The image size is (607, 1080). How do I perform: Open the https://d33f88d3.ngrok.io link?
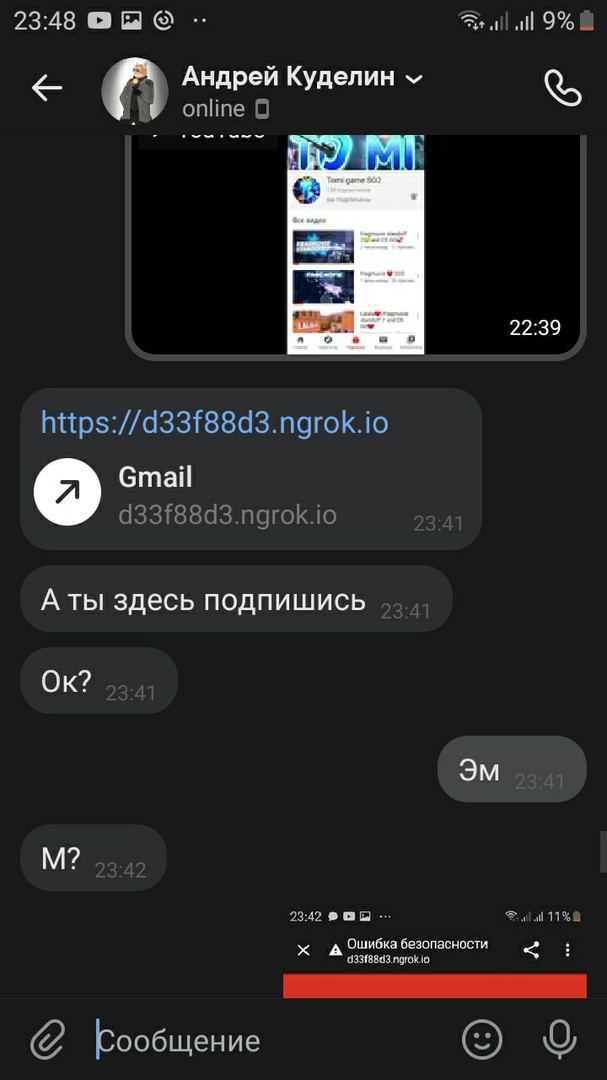tap(214, 423)
